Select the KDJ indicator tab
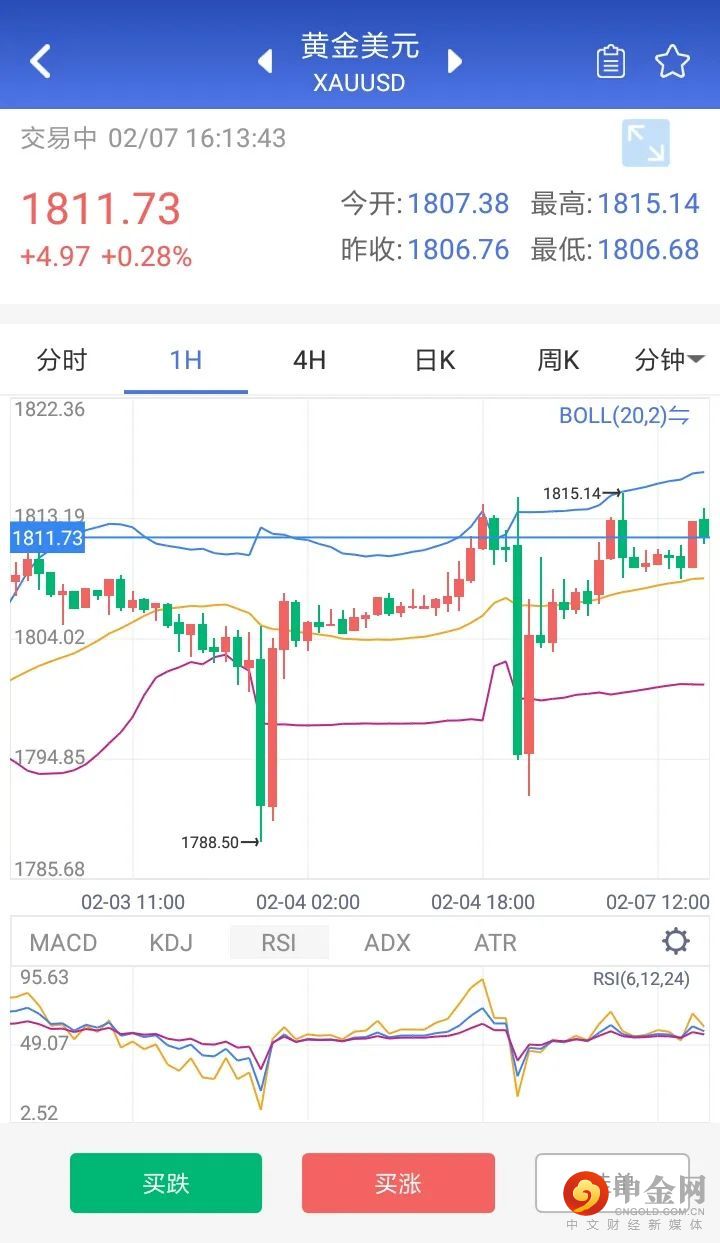720x1243 pixels. pos(171,942)
